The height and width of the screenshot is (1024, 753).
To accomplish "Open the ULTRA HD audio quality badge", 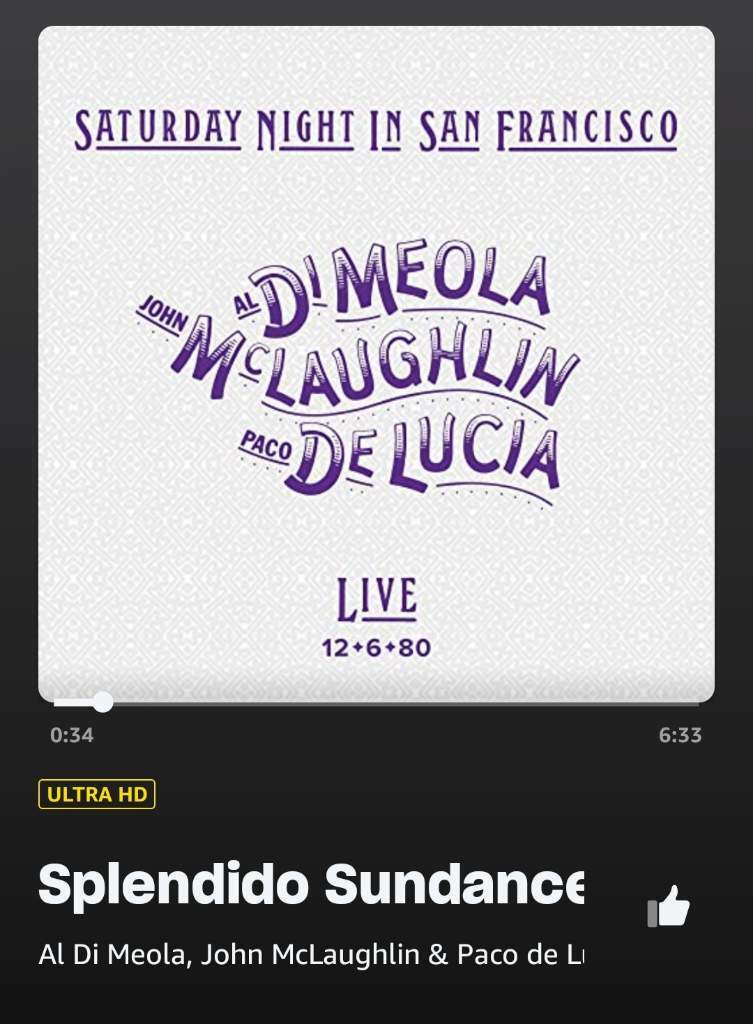I will [x=97, y=795].
